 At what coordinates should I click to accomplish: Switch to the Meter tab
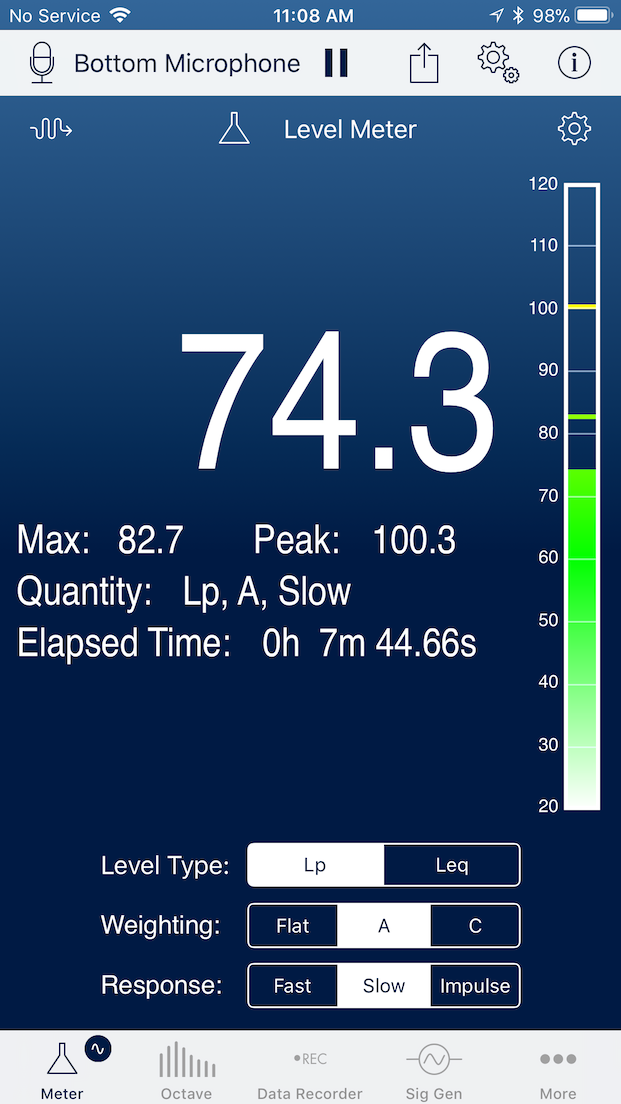tap(62, 1068)
